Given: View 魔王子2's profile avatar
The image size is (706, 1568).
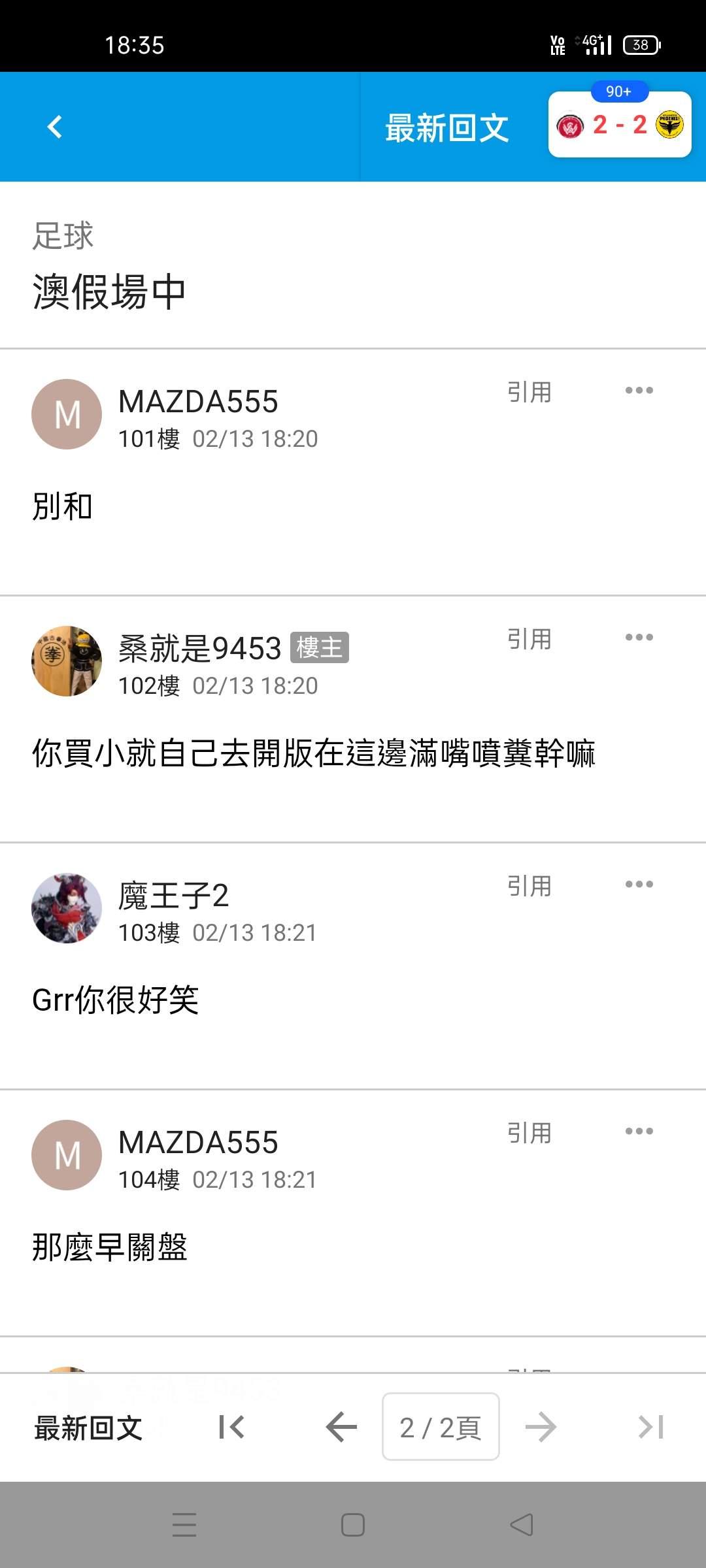Looking at the screenshot, I should click(x=67, y=908).
